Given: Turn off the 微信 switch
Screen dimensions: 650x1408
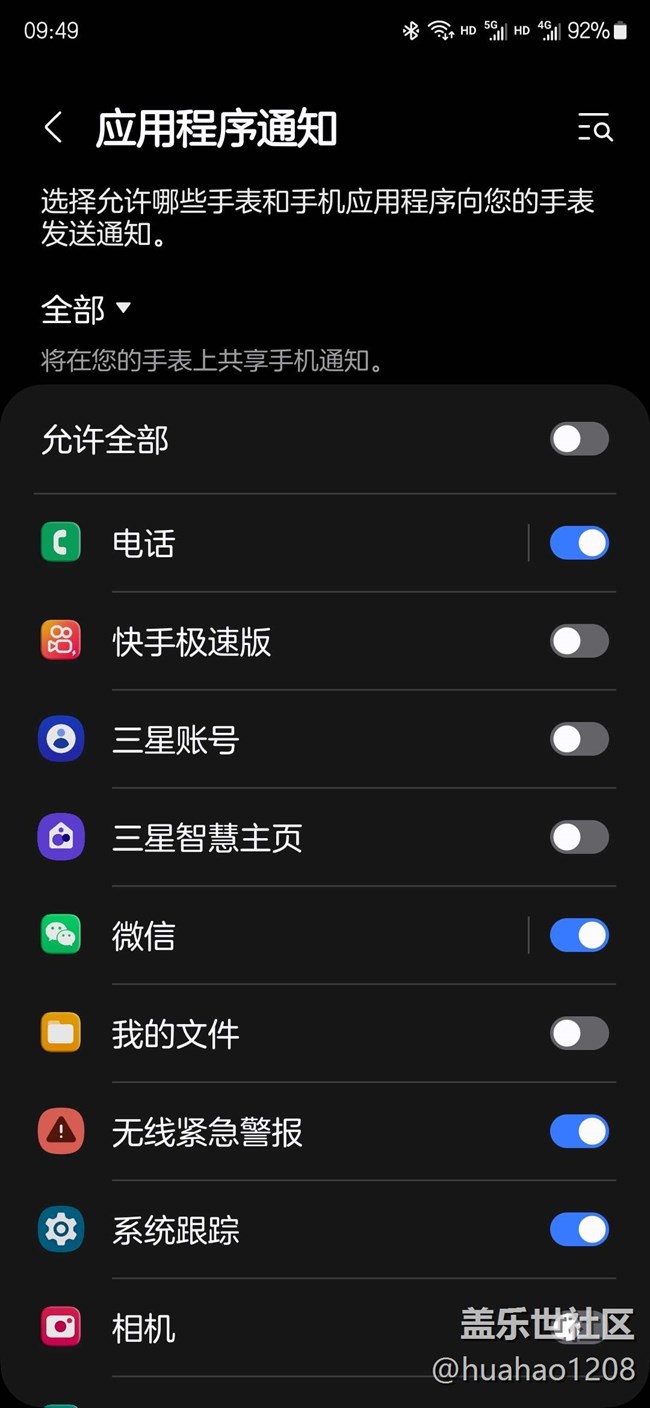Looking at the screenshot, I should pyautogui.click(x=579, y=935).
